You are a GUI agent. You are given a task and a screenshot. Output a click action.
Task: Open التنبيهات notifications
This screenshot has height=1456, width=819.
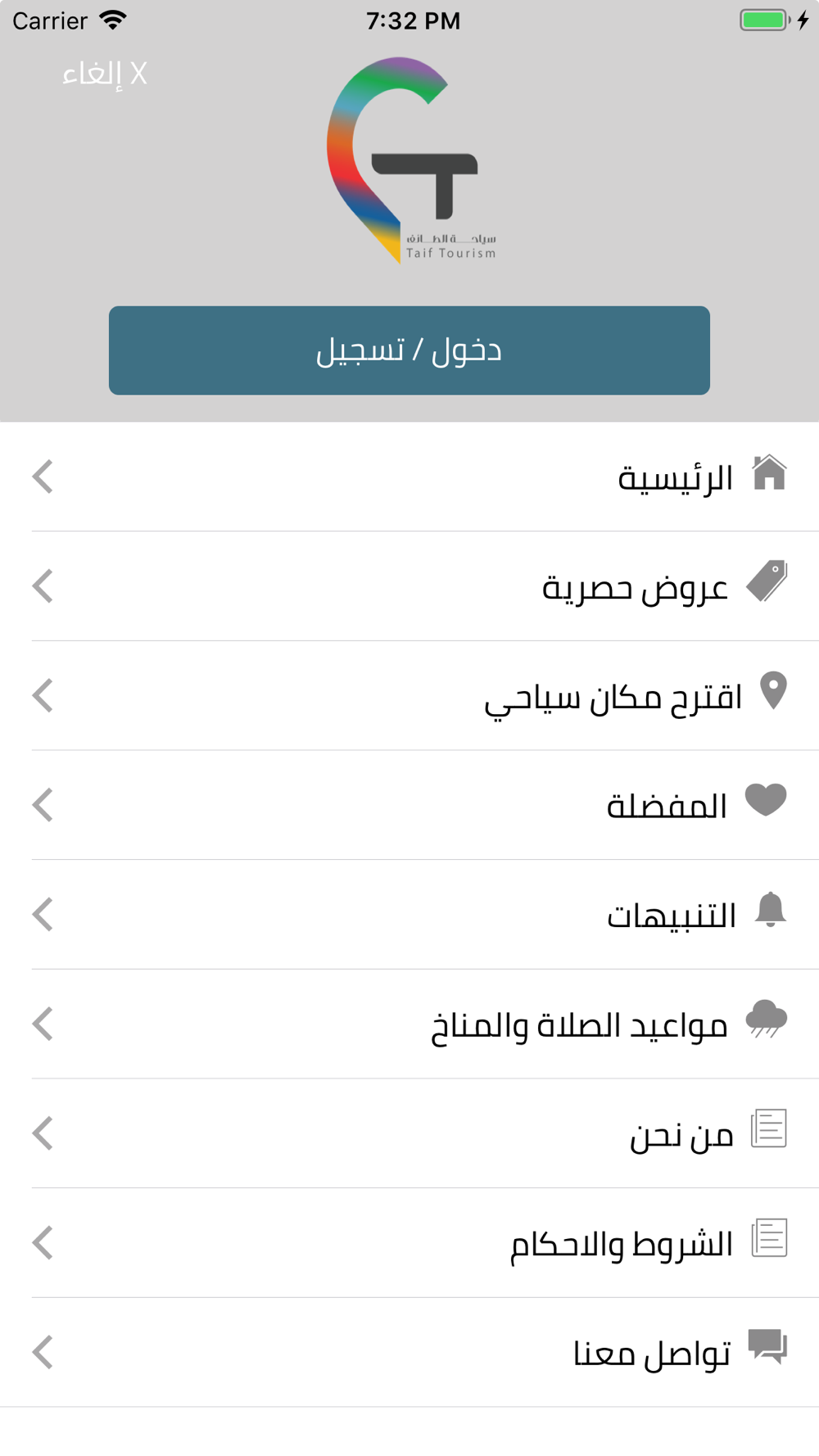click(x=409, y=915)
